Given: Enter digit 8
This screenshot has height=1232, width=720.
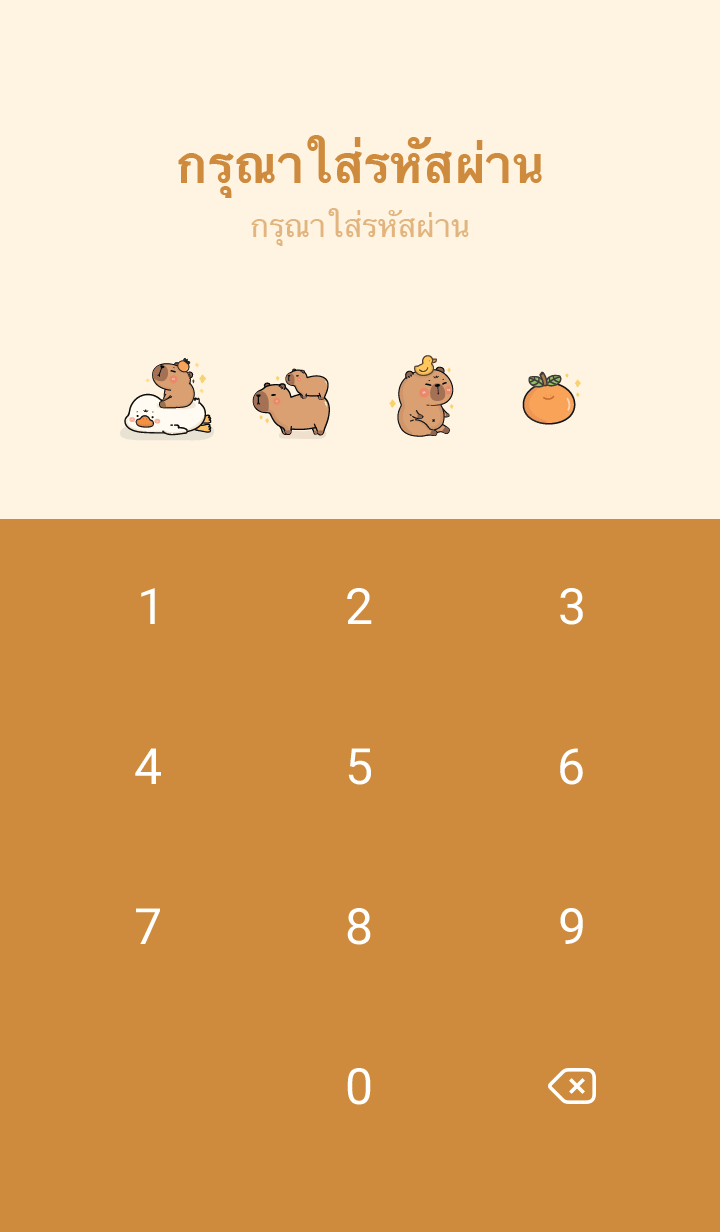Looking at the screenshot, I should coord(359,927).
